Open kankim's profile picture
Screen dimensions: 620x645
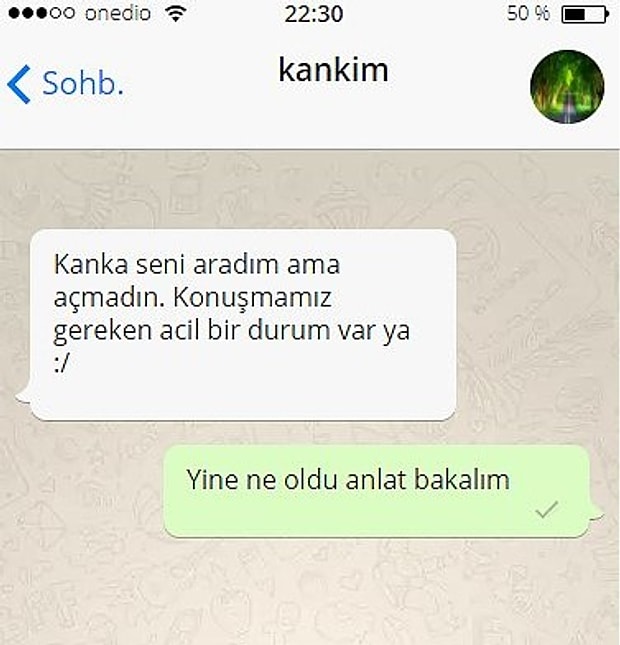567,87
